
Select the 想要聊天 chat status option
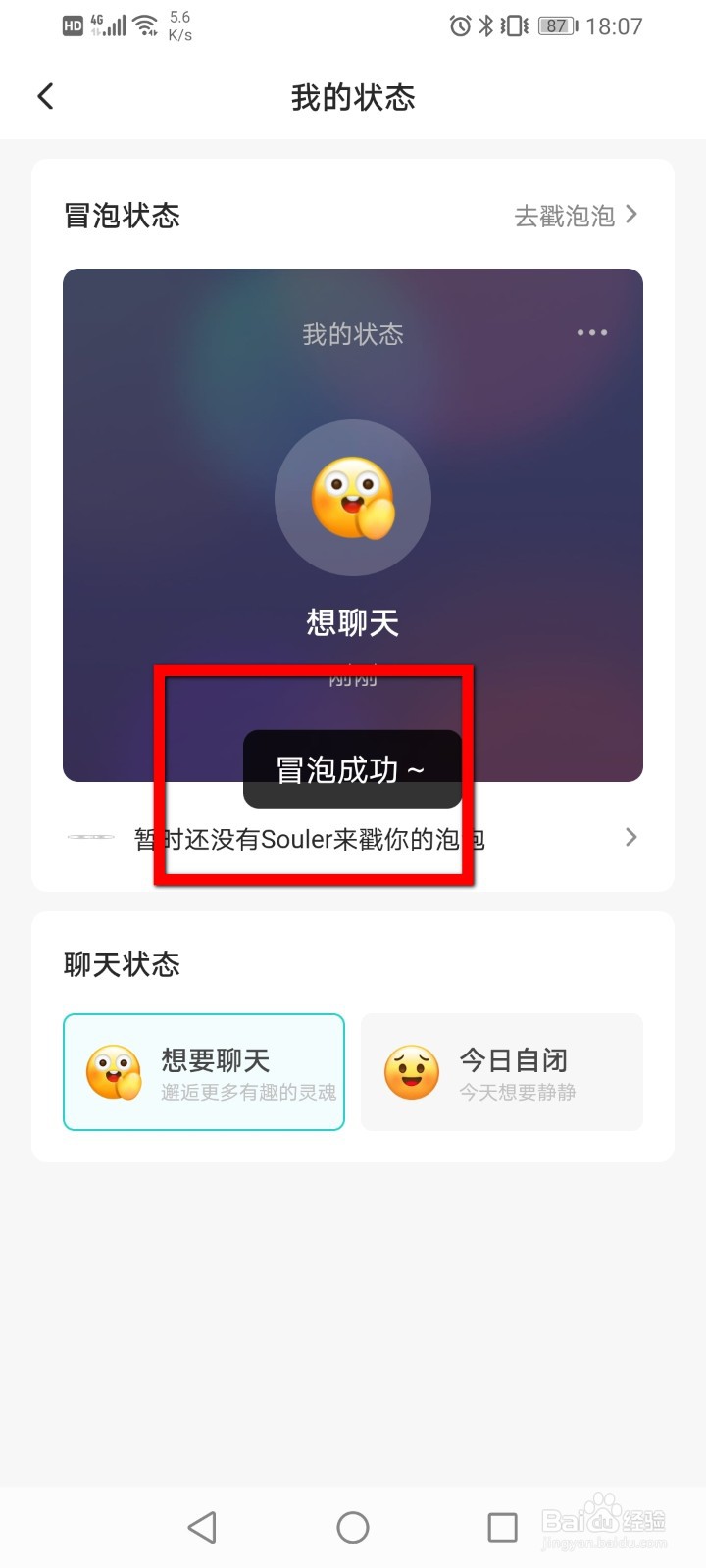pyautogui.click(x=203, y=1070)
